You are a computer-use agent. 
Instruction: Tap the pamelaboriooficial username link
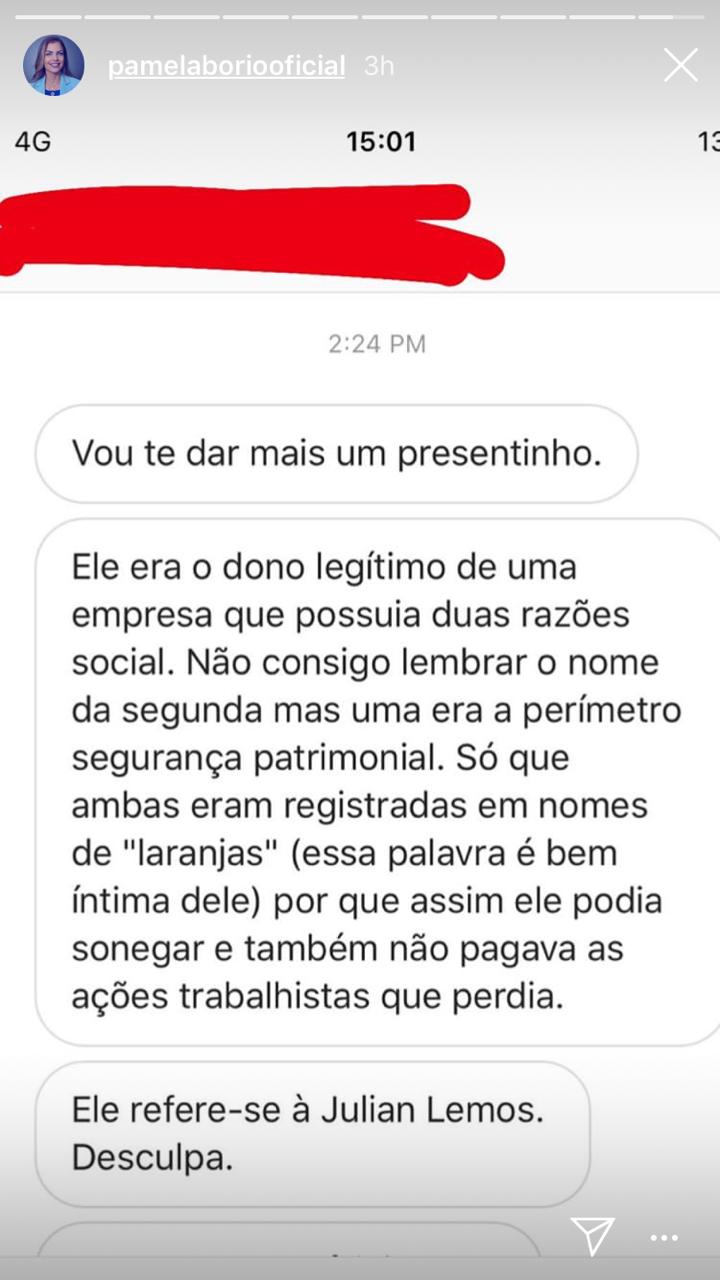pos(226,67)
